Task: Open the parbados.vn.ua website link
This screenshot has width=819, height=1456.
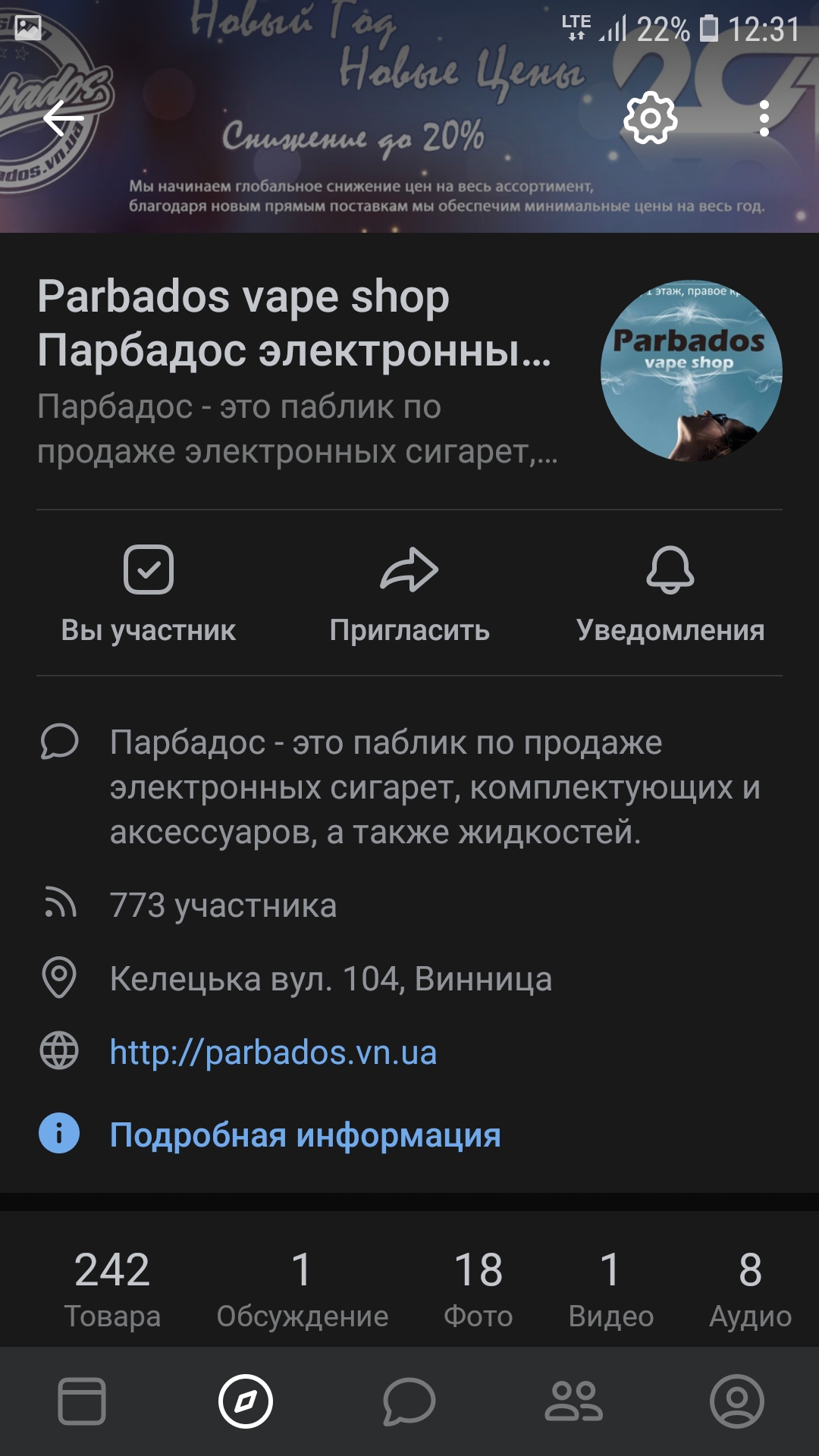Action: [x=273, y=1053]
